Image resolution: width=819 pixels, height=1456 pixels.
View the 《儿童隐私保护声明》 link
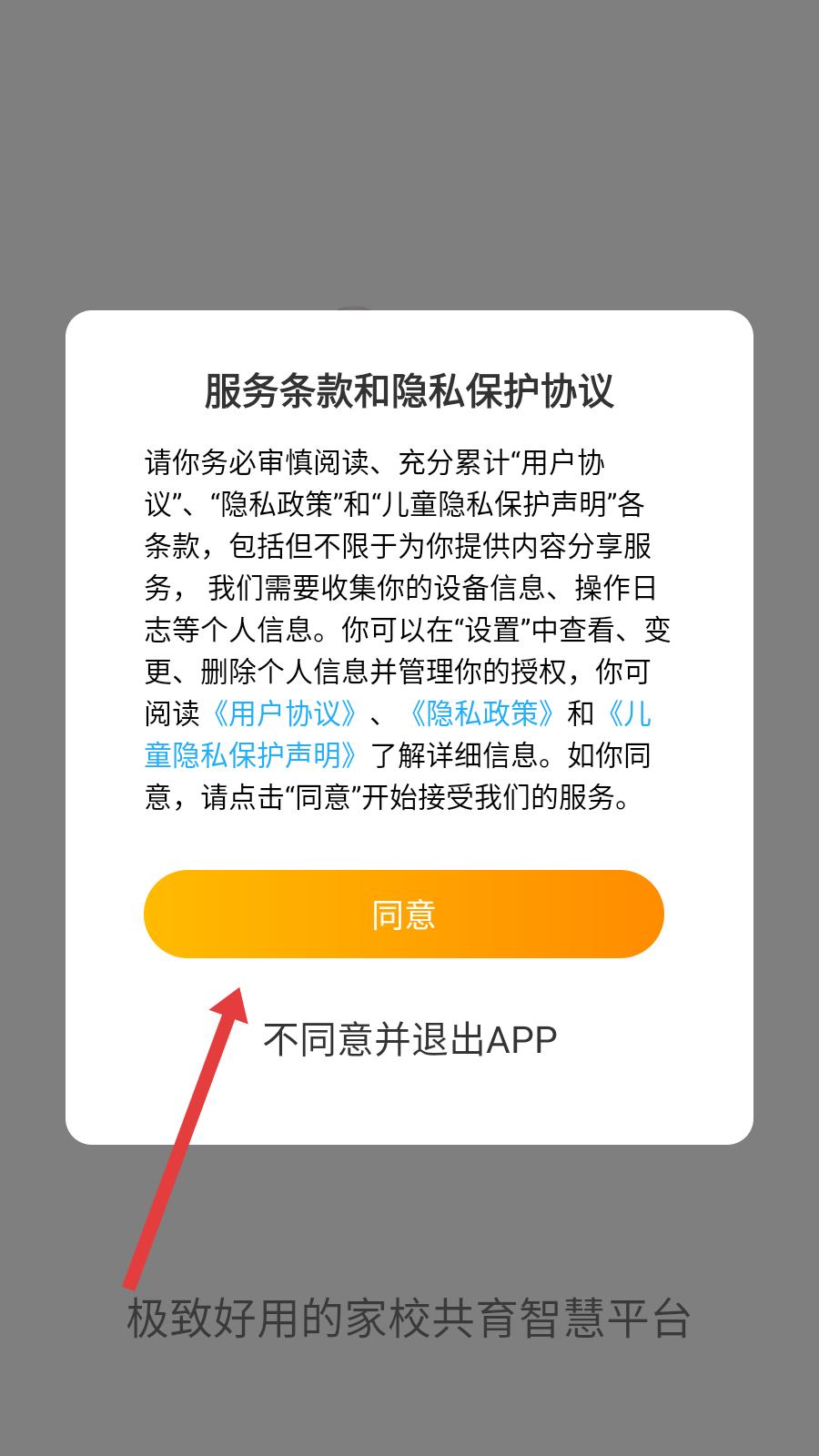point(258,755)
